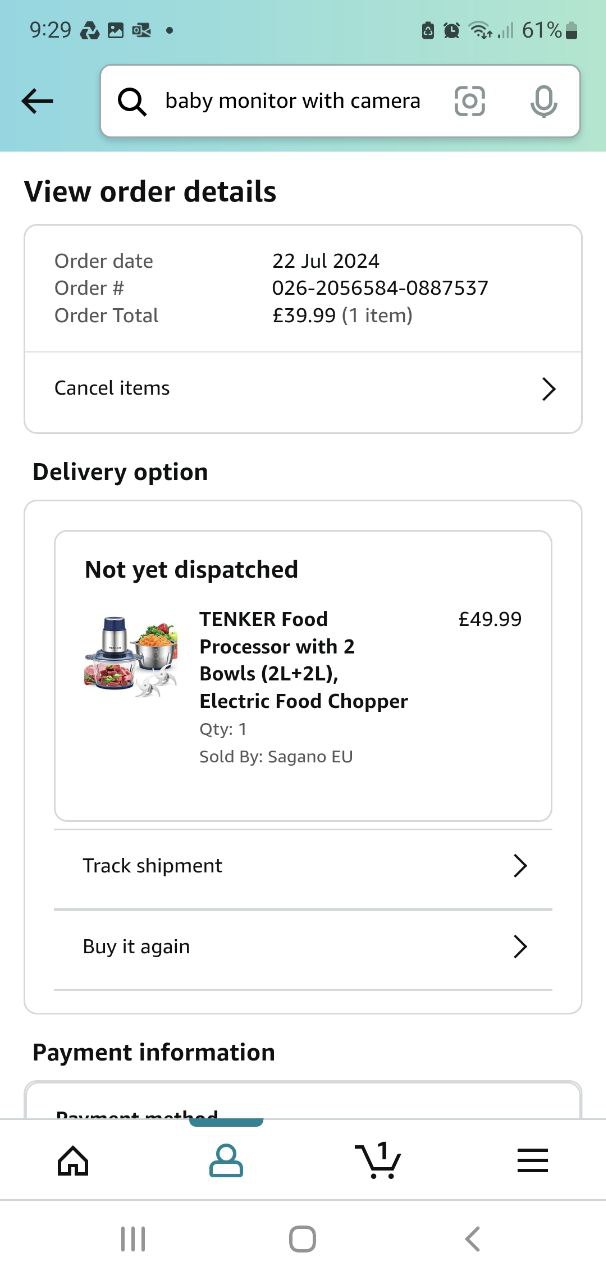The height and width of the screenshot is (1280, 606).
Task: Go back using the top arrow
Action: click(x=37, y=100)
